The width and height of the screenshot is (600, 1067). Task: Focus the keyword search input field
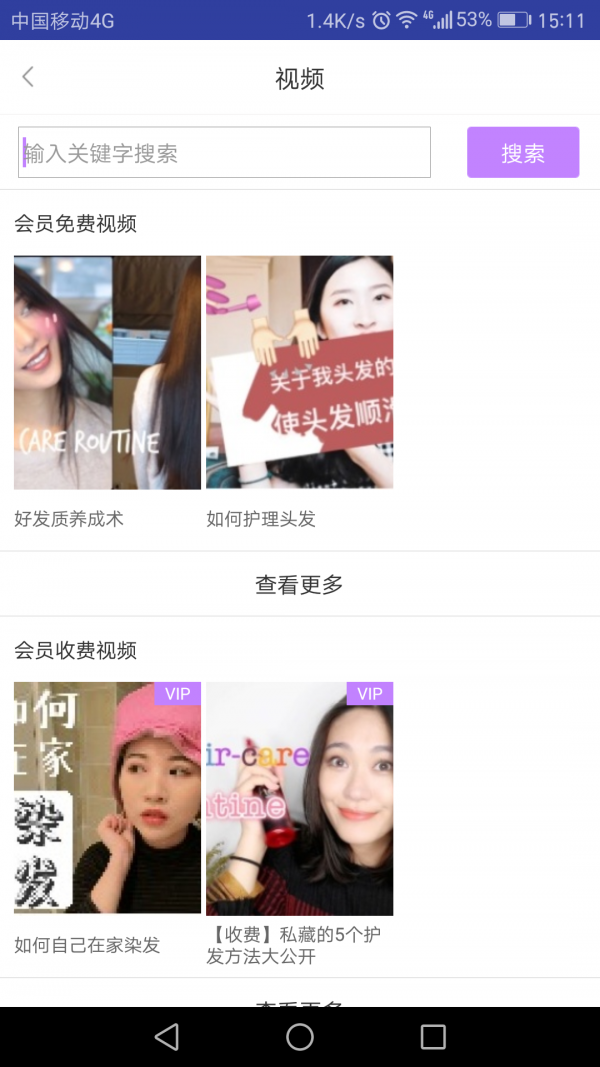[225, 153]
